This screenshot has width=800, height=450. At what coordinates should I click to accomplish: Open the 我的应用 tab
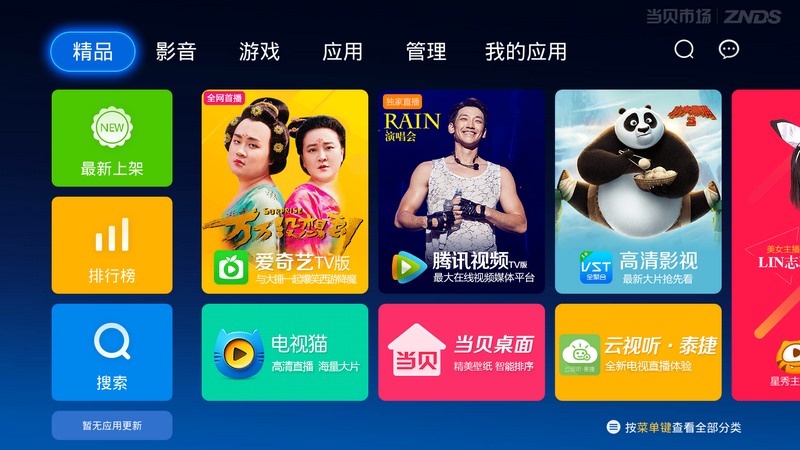click(525, 52)
